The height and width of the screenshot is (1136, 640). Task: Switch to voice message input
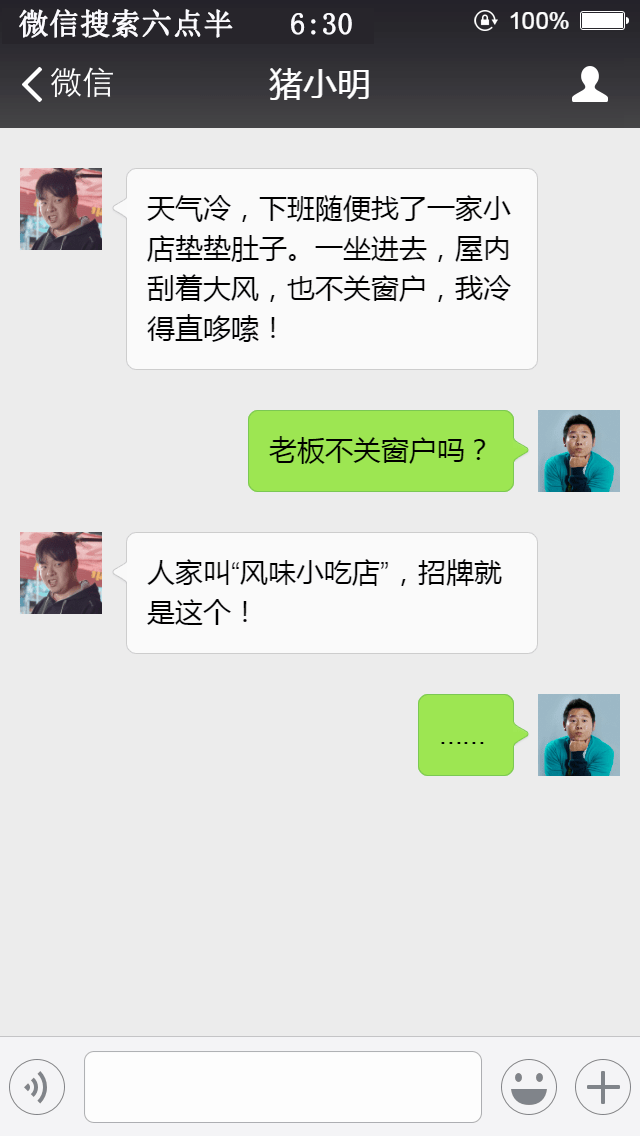pos(37,1087)
